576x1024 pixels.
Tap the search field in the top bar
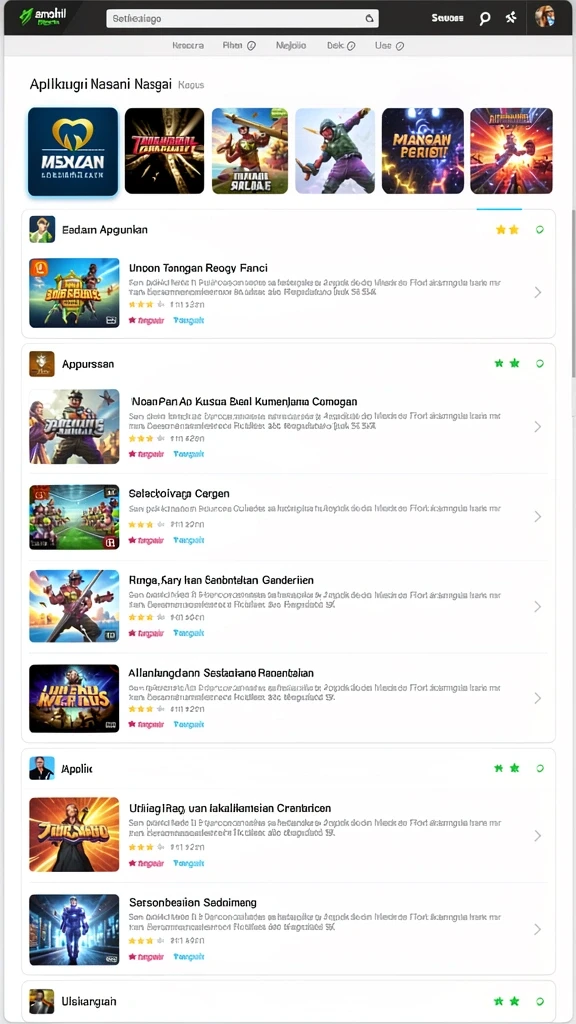242,18
